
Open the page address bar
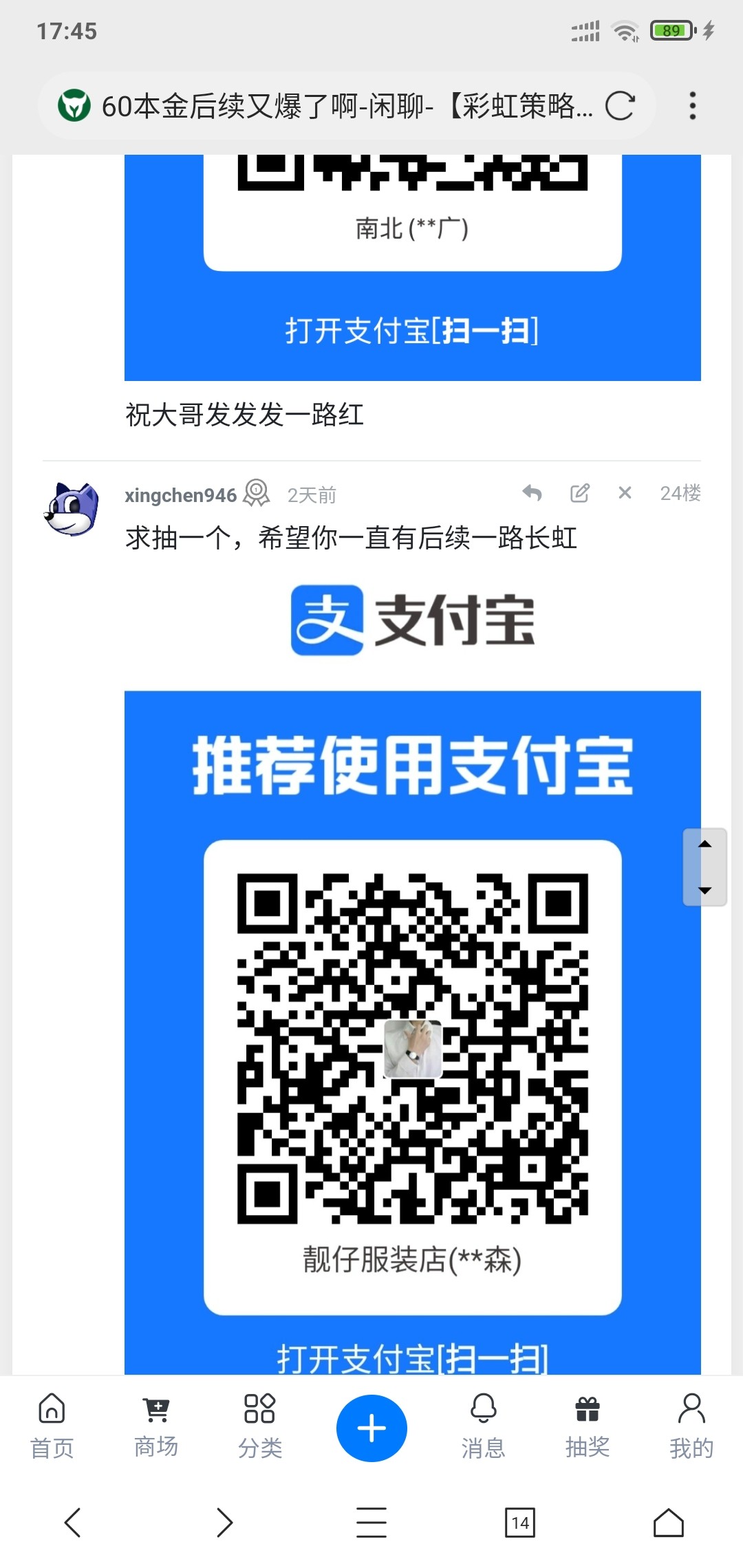click(344, 107)
